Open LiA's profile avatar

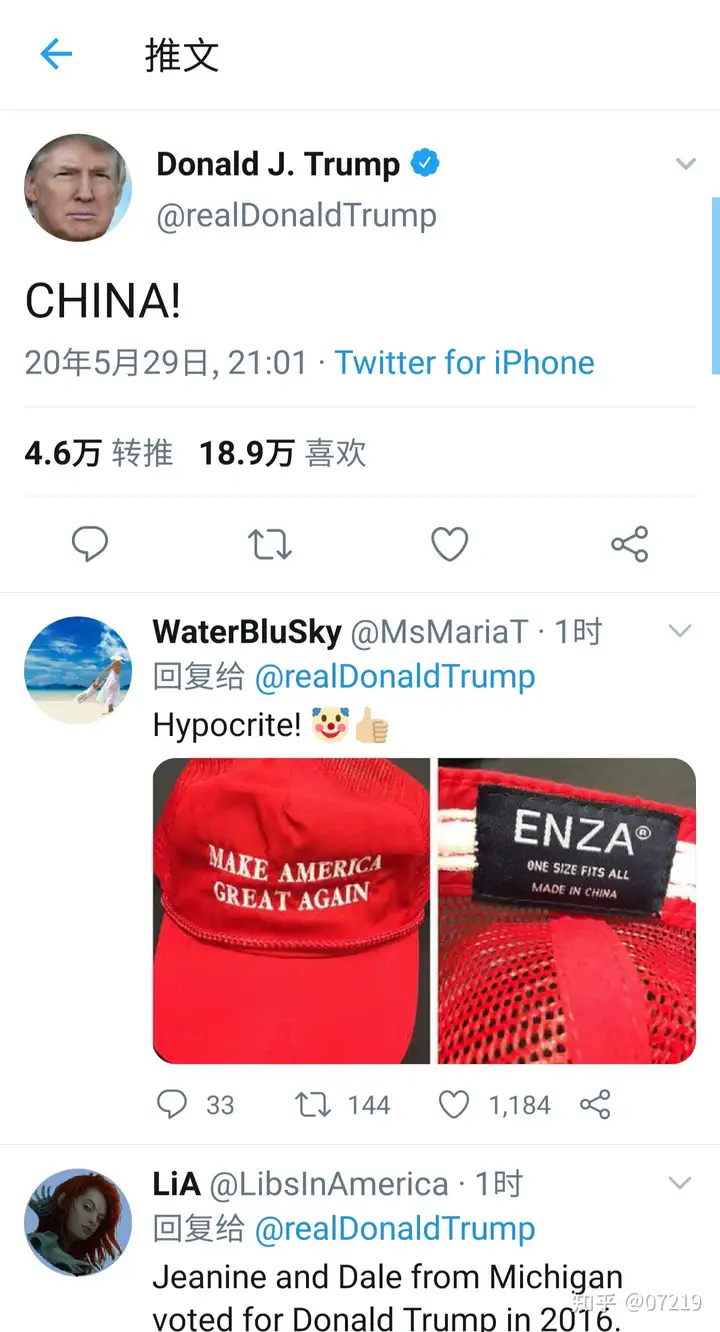(x=78, y=1222)
